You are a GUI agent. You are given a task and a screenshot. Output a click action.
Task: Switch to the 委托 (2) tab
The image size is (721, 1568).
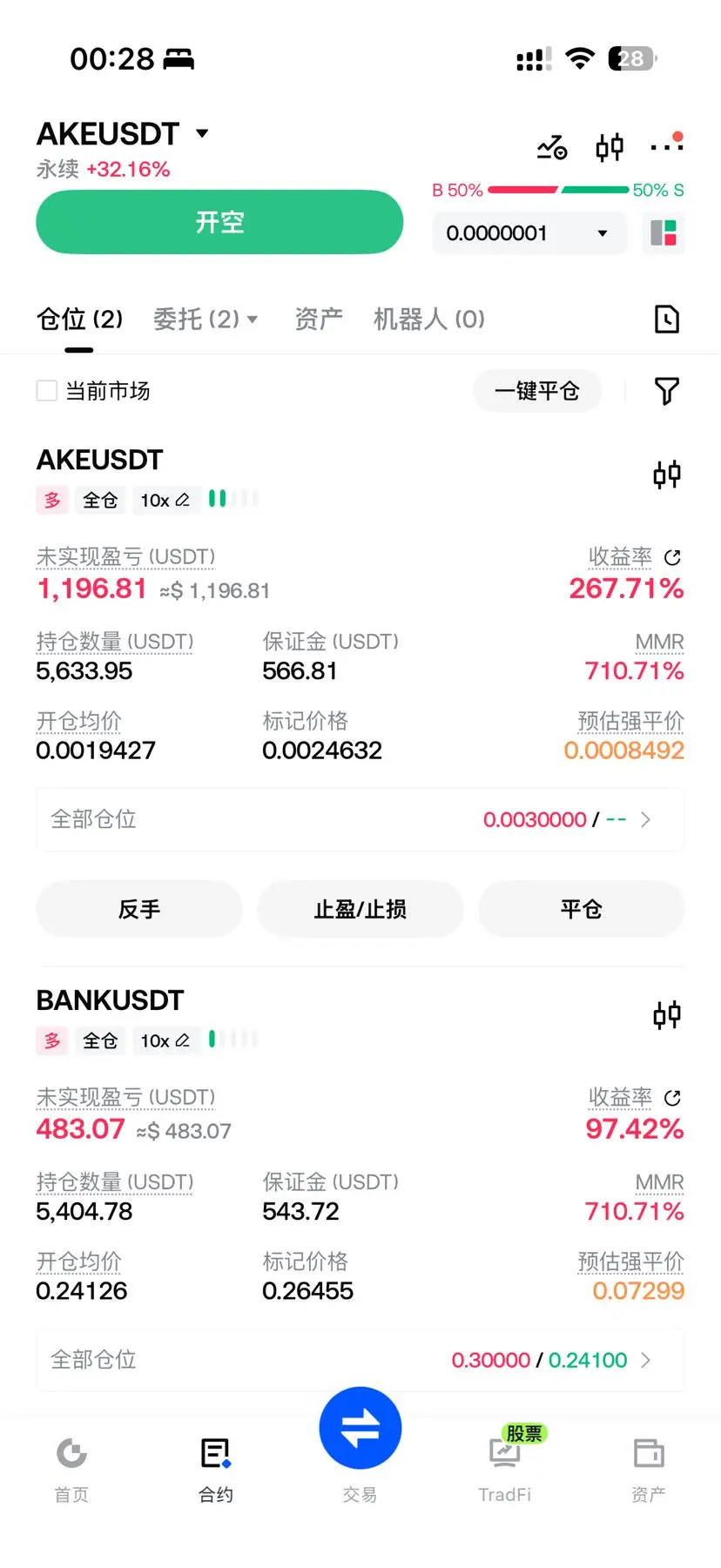coord(206,320)
